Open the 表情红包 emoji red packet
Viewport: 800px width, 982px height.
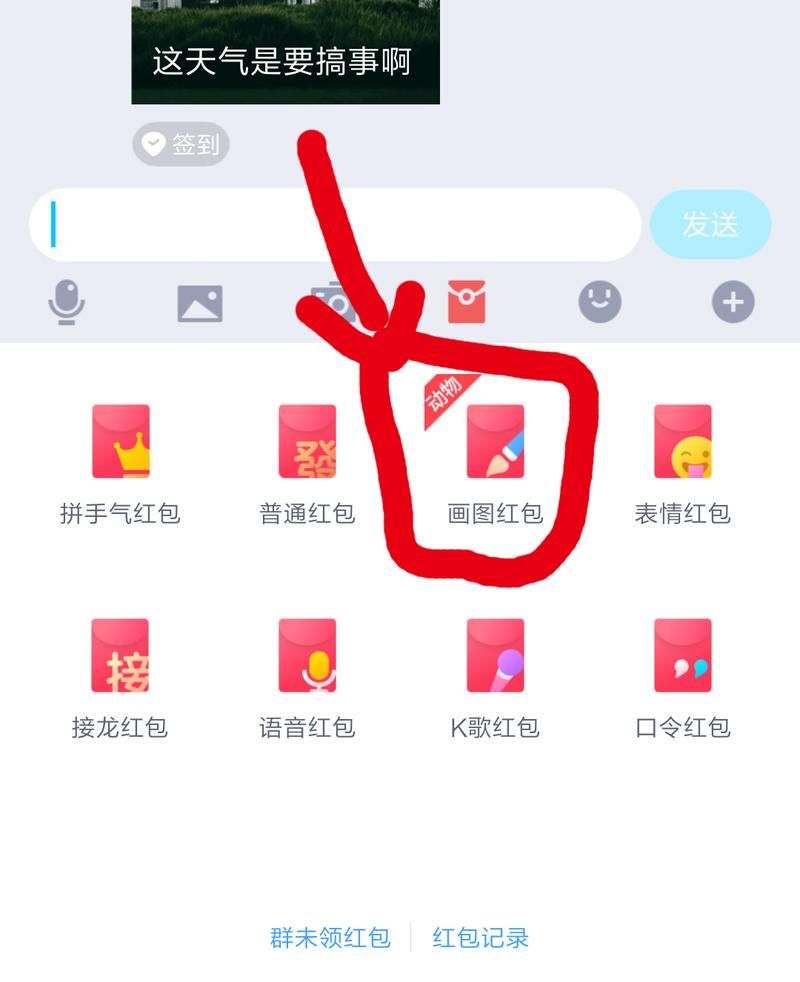tap(683, 443)
